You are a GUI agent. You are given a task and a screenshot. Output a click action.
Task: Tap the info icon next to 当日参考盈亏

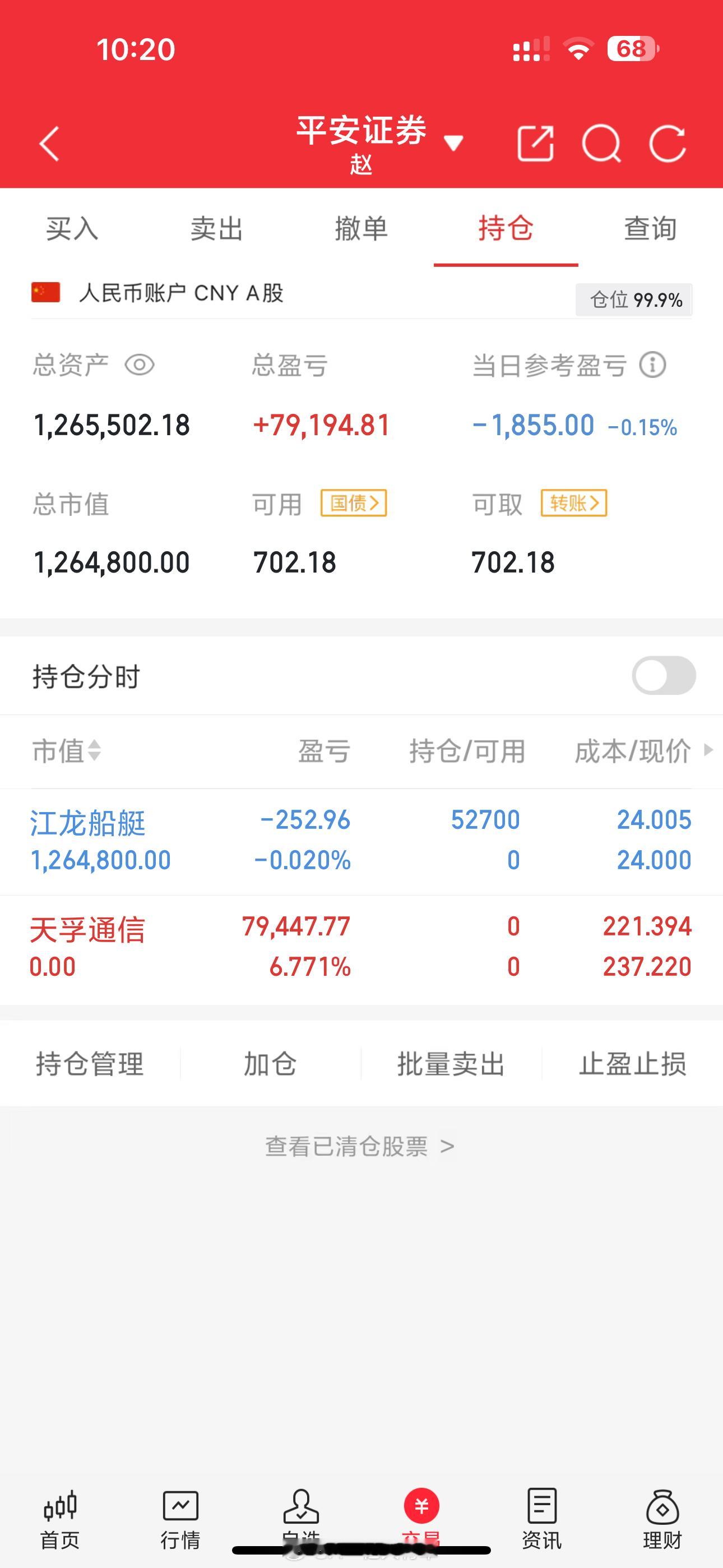[x=652, y=365]
